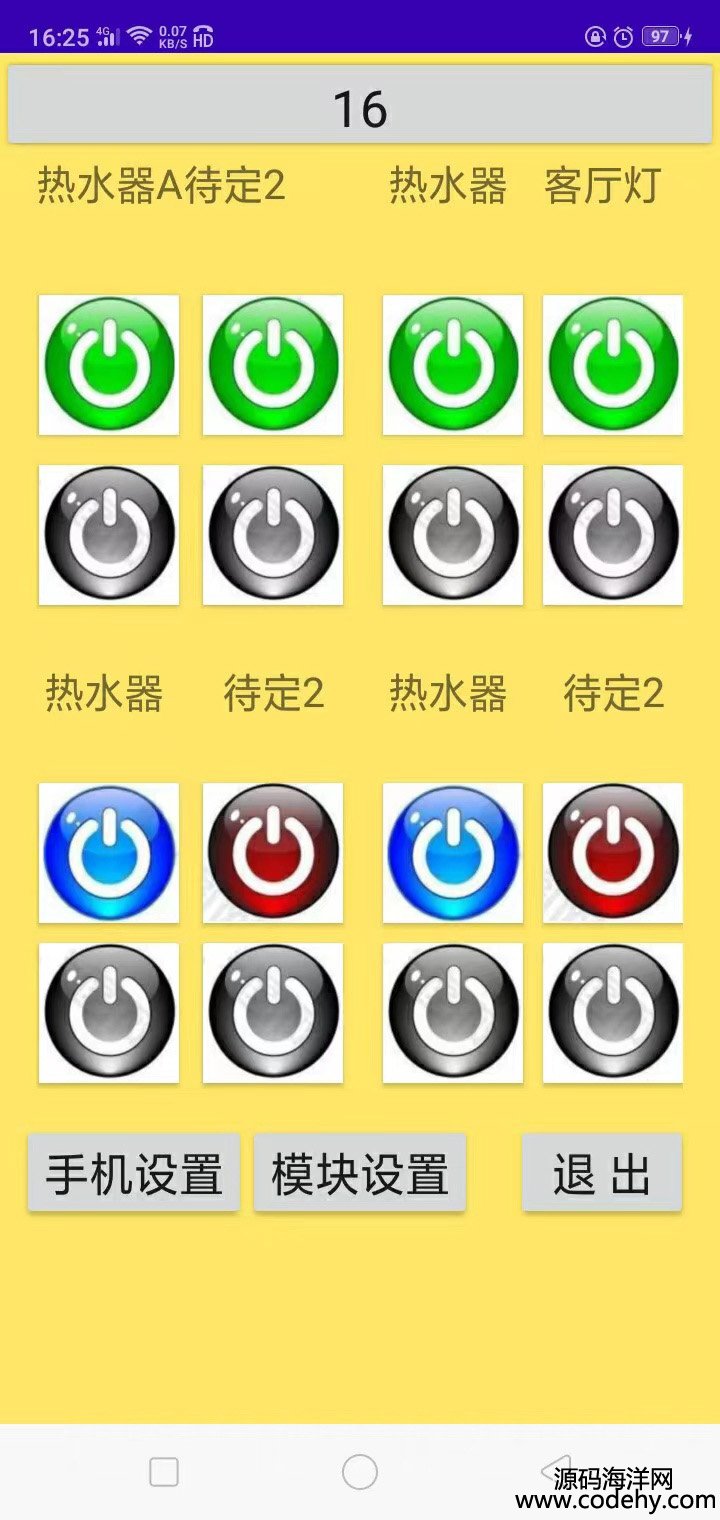
Task: Go to the system home screen
Action: (x=360, y=1472)
